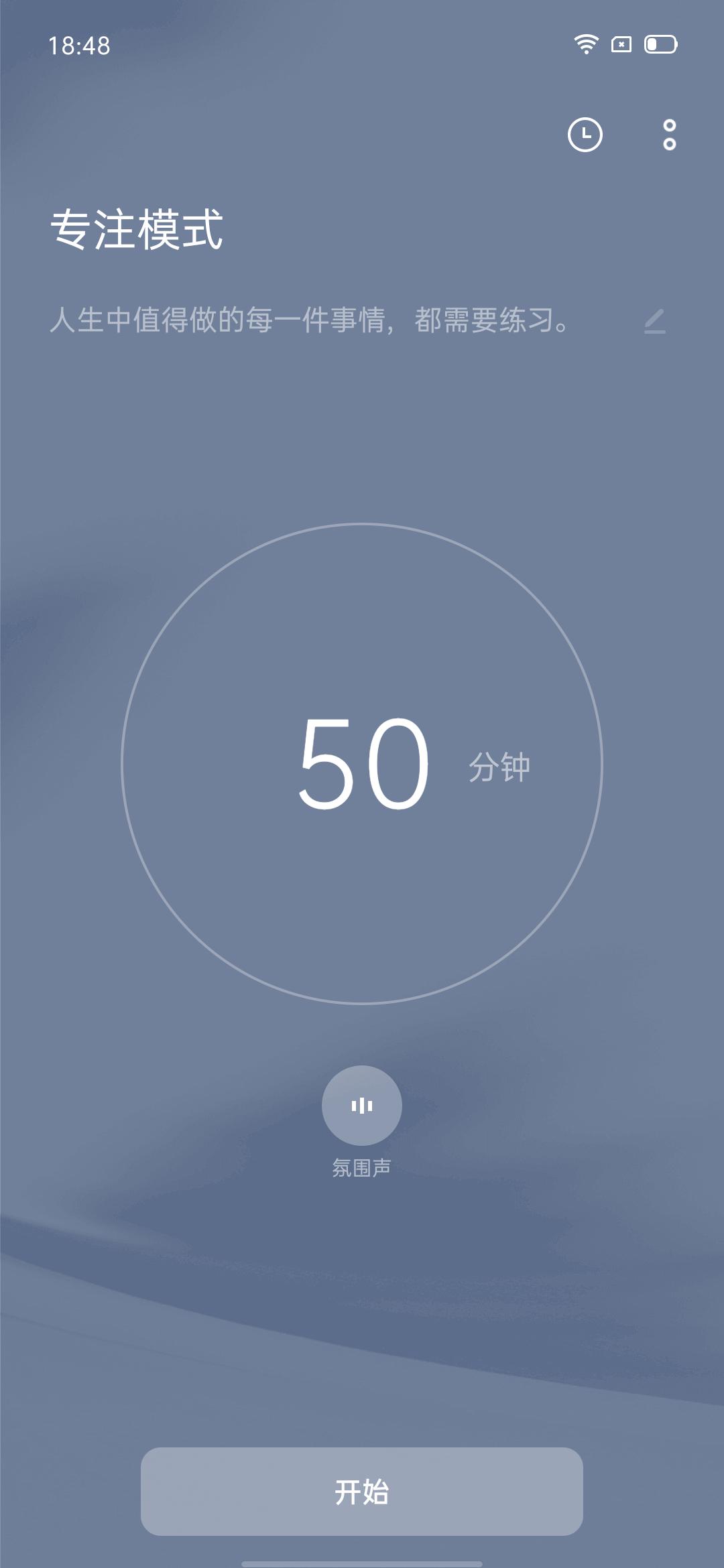Open the focus history clock icon

[585, 135]
